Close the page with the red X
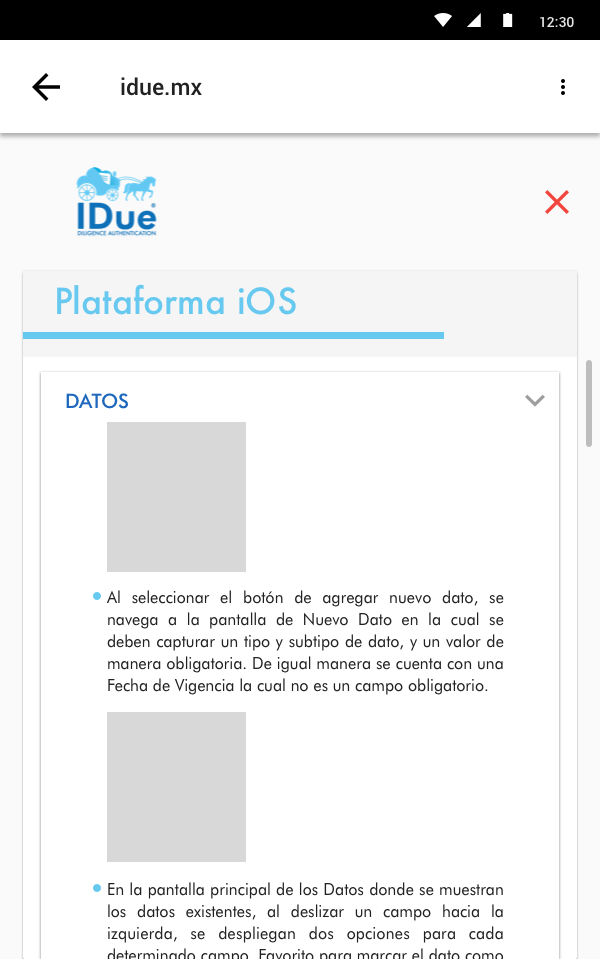600x959 pixels. 557,202
